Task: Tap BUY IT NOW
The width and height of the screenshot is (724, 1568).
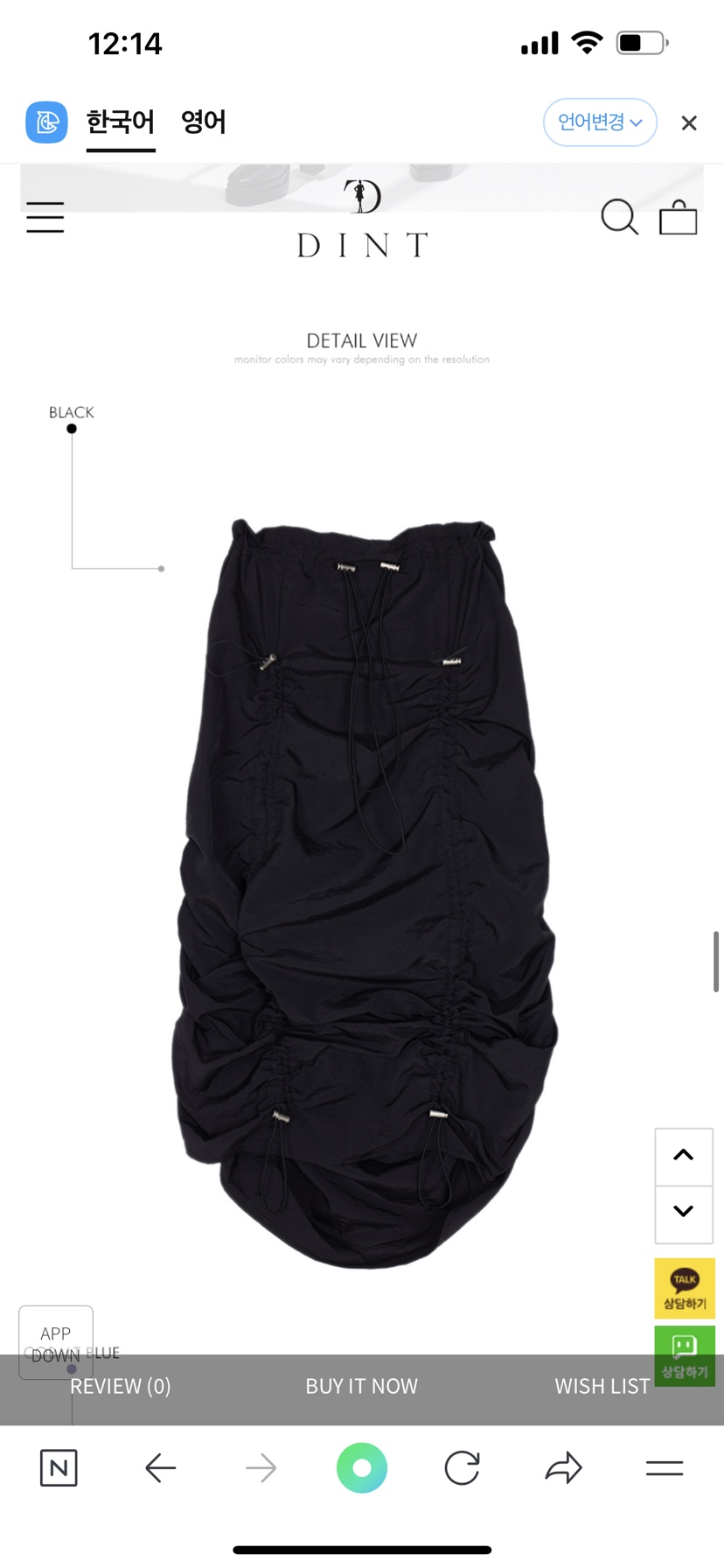Action: coord(362,1387)
